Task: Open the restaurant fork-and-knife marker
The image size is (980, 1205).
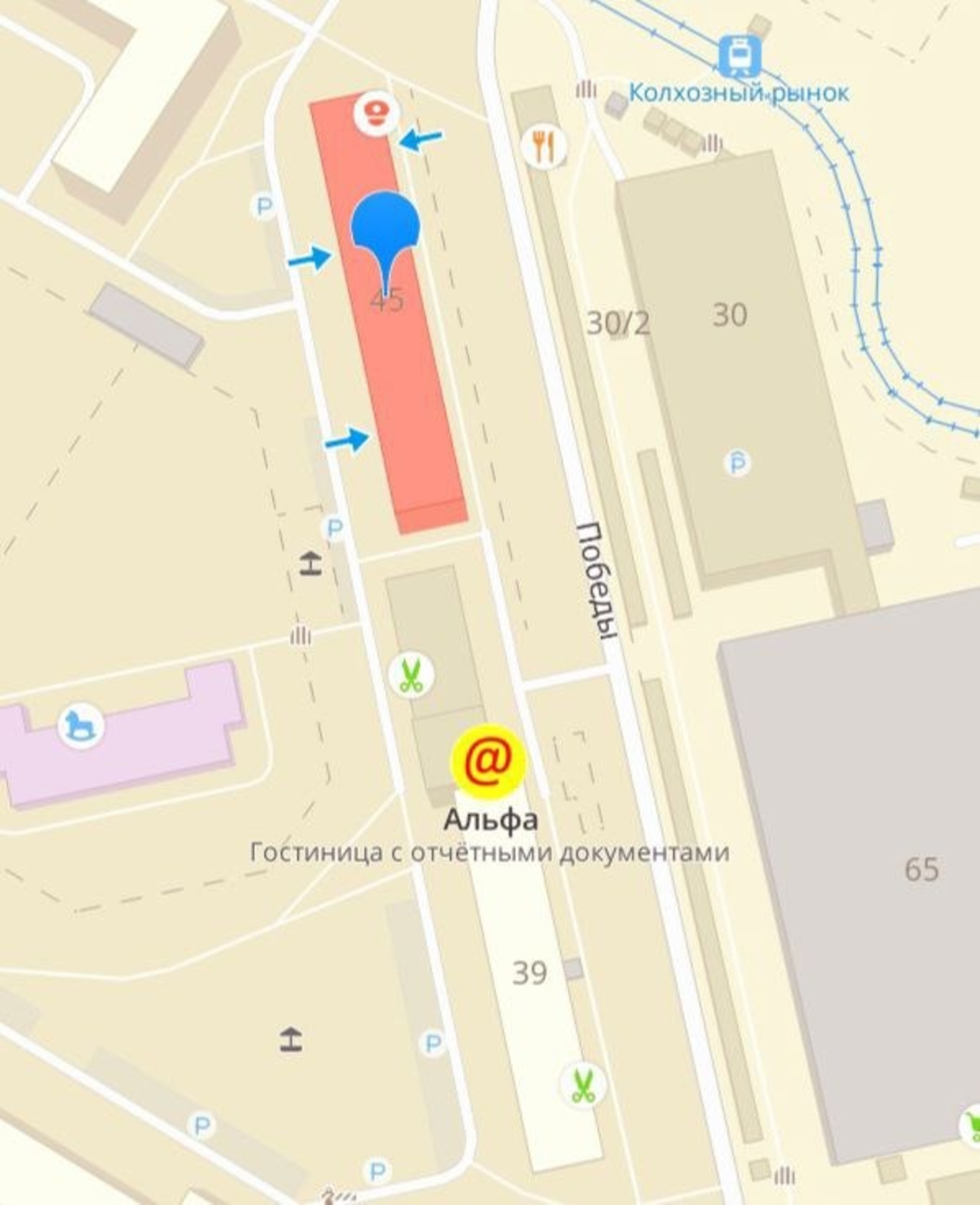Action: pyautogui.click(x=543, y=147)
